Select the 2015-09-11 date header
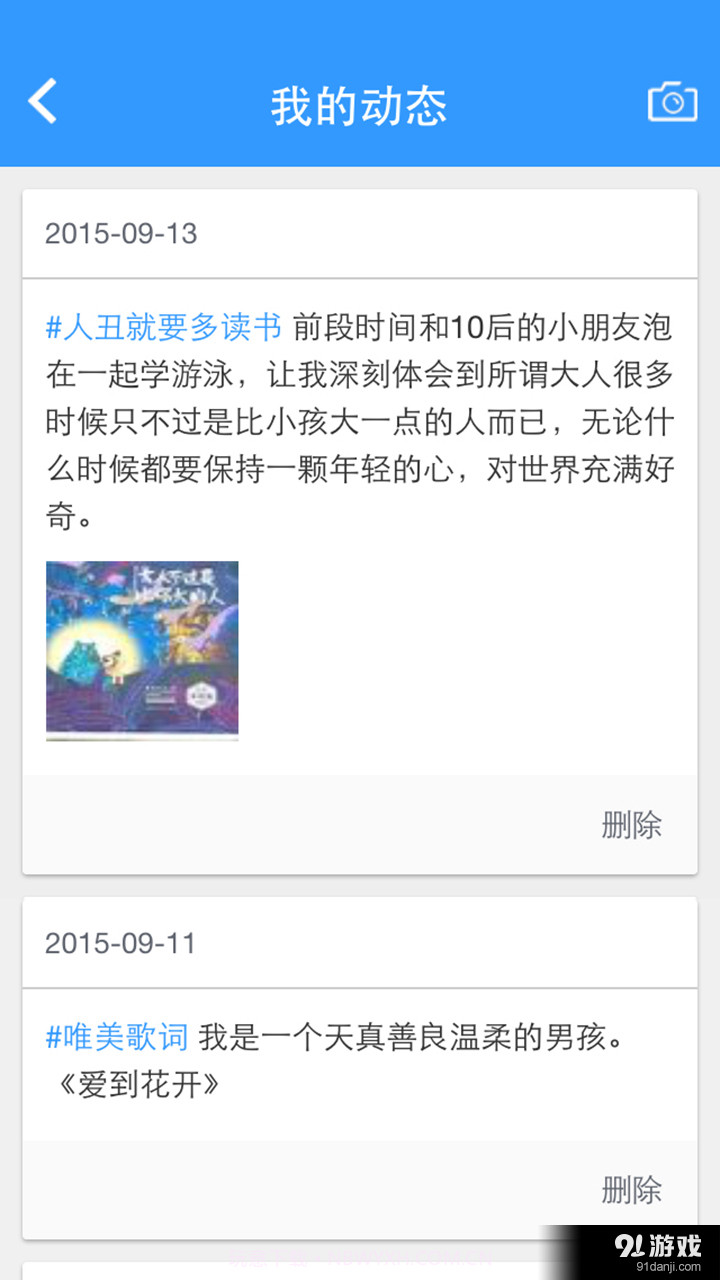Viewport: 720px width, 1280px height. pos(120,942)
